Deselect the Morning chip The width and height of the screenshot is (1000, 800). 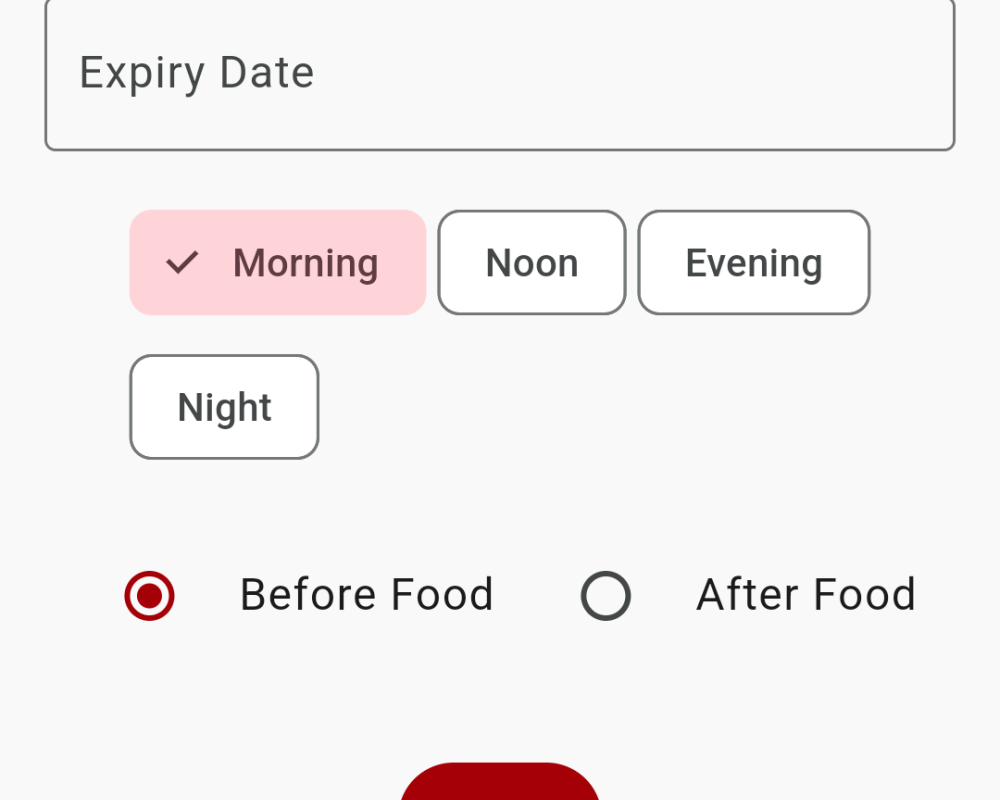coord(278,263)
